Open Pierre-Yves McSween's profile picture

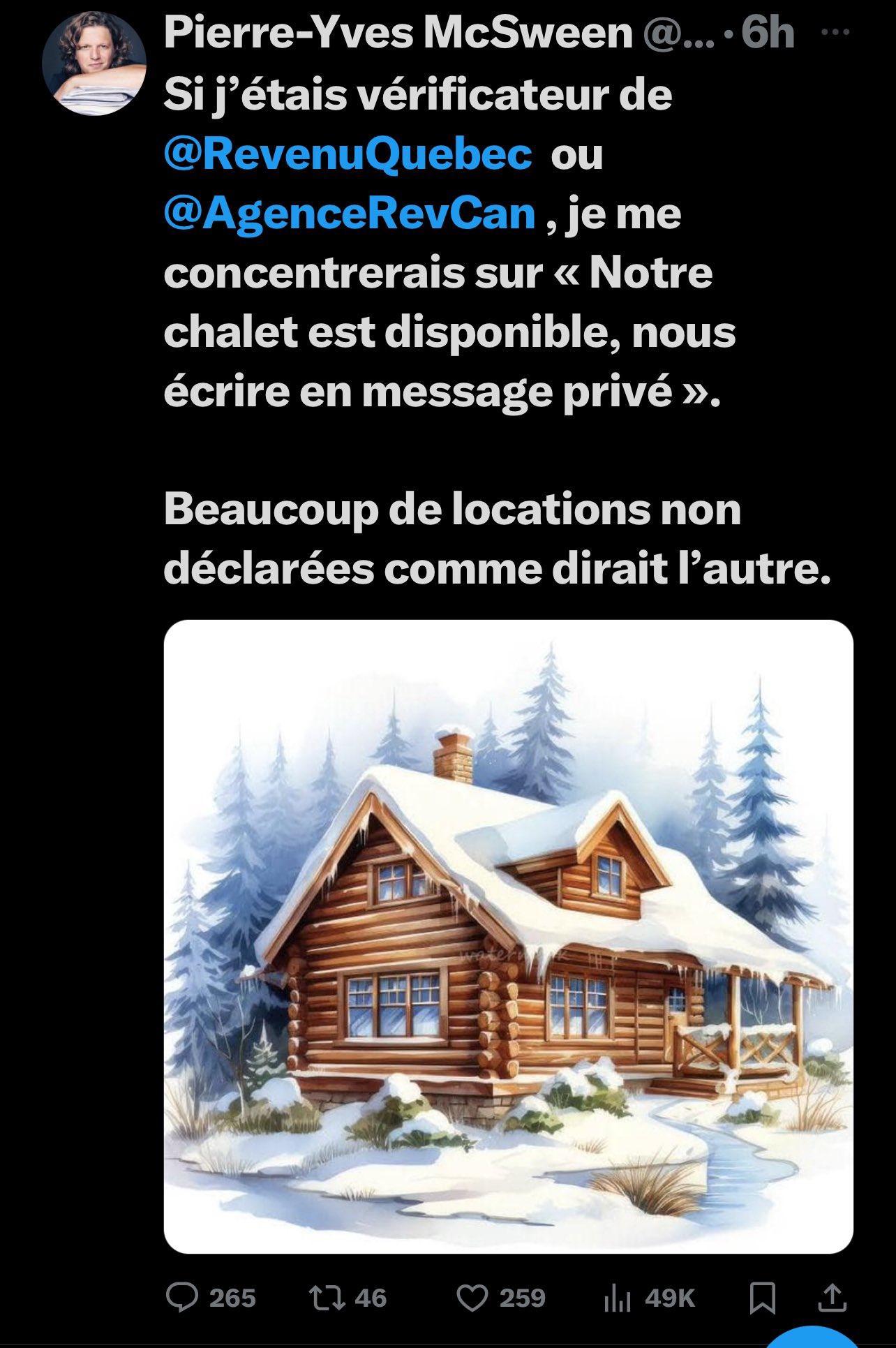[x=94, y=64]
